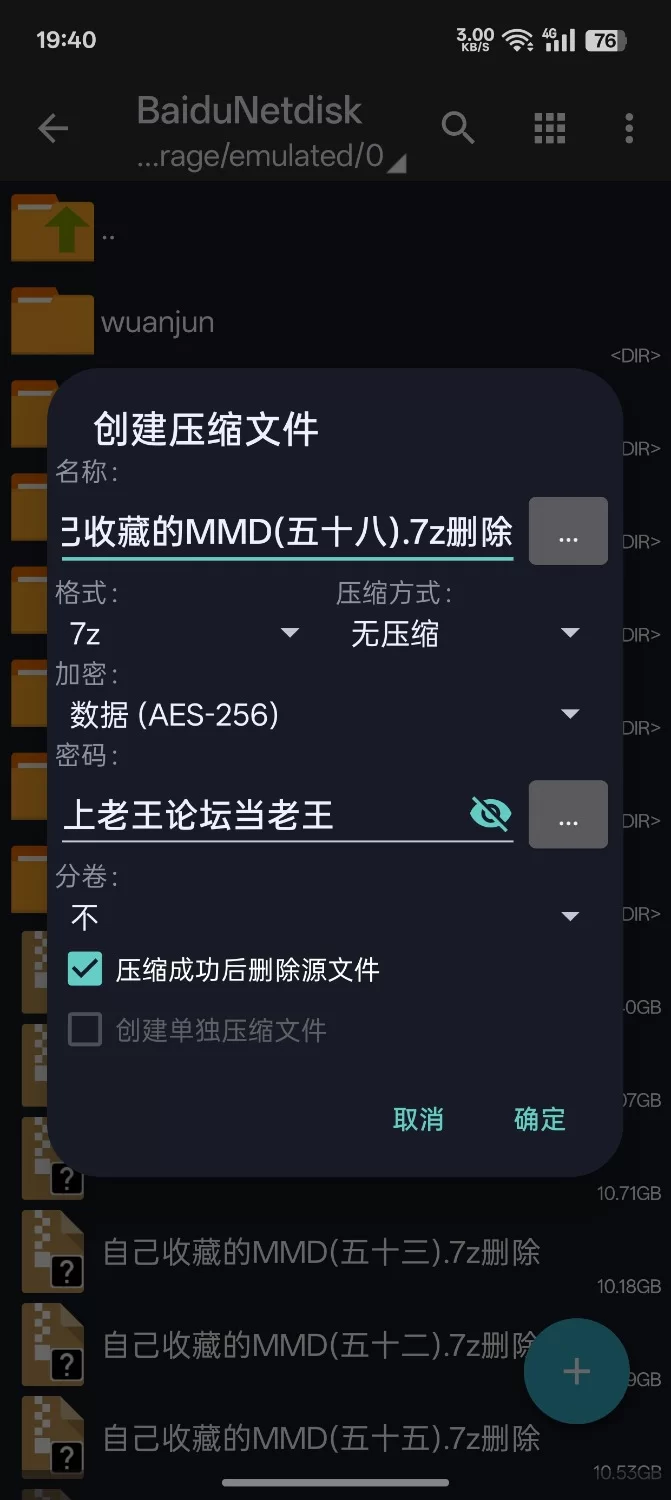671x1500 pixels.
Task: Expand the 格式 7z format dropdown
Action: pyautogui.click(x=184, y=633)
